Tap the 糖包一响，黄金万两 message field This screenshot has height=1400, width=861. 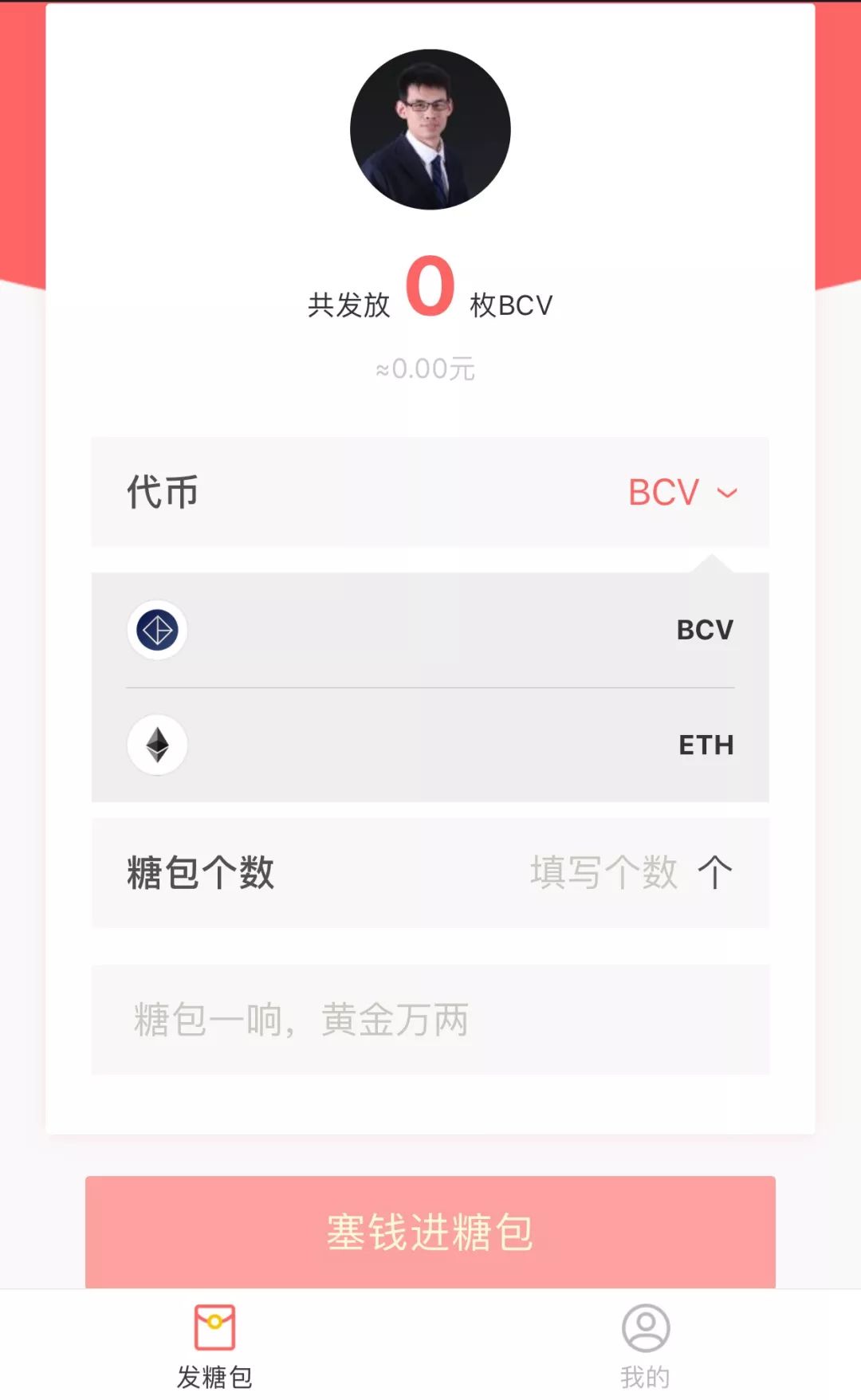(431, 1019)
